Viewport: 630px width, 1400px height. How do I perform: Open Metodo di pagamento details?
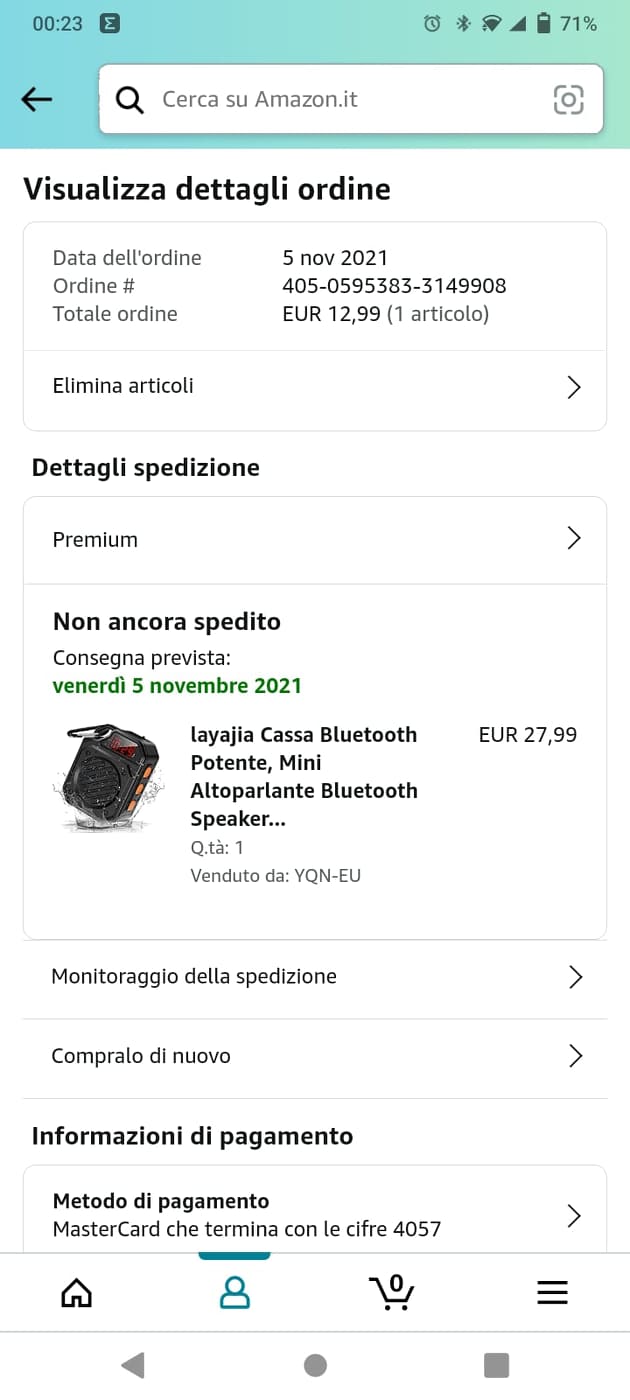point(315,1214)
